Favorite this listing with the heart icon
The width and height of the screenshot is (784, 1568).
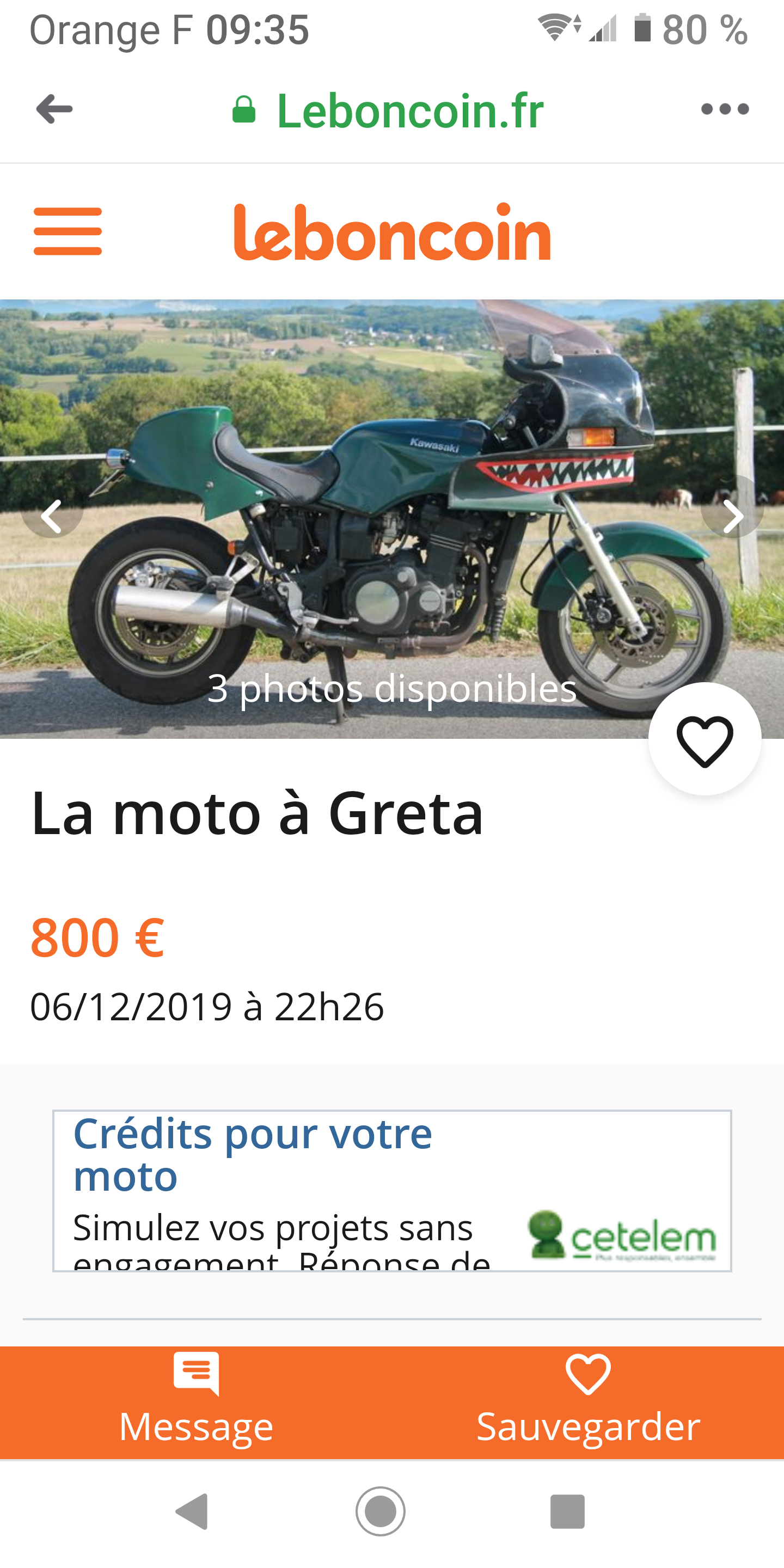click(x=705, y=740)
